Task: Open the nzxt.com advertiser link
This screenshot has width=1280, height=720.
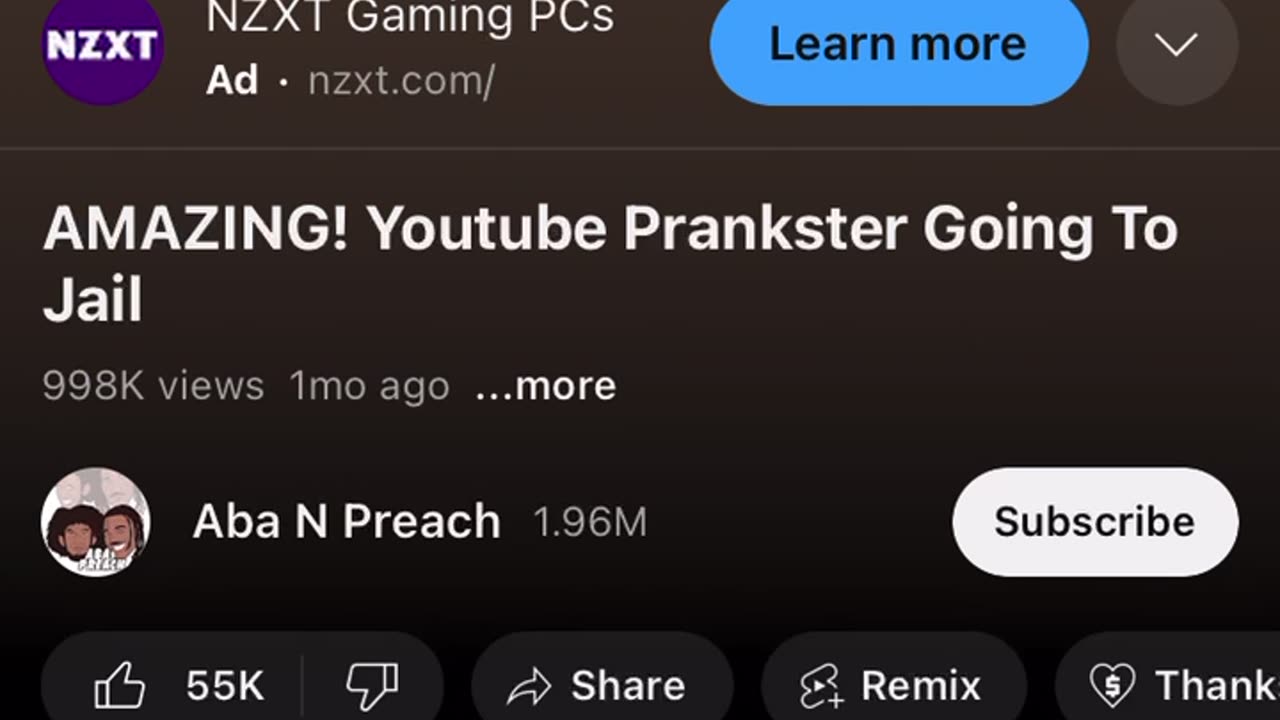Action: pos(400,81)
